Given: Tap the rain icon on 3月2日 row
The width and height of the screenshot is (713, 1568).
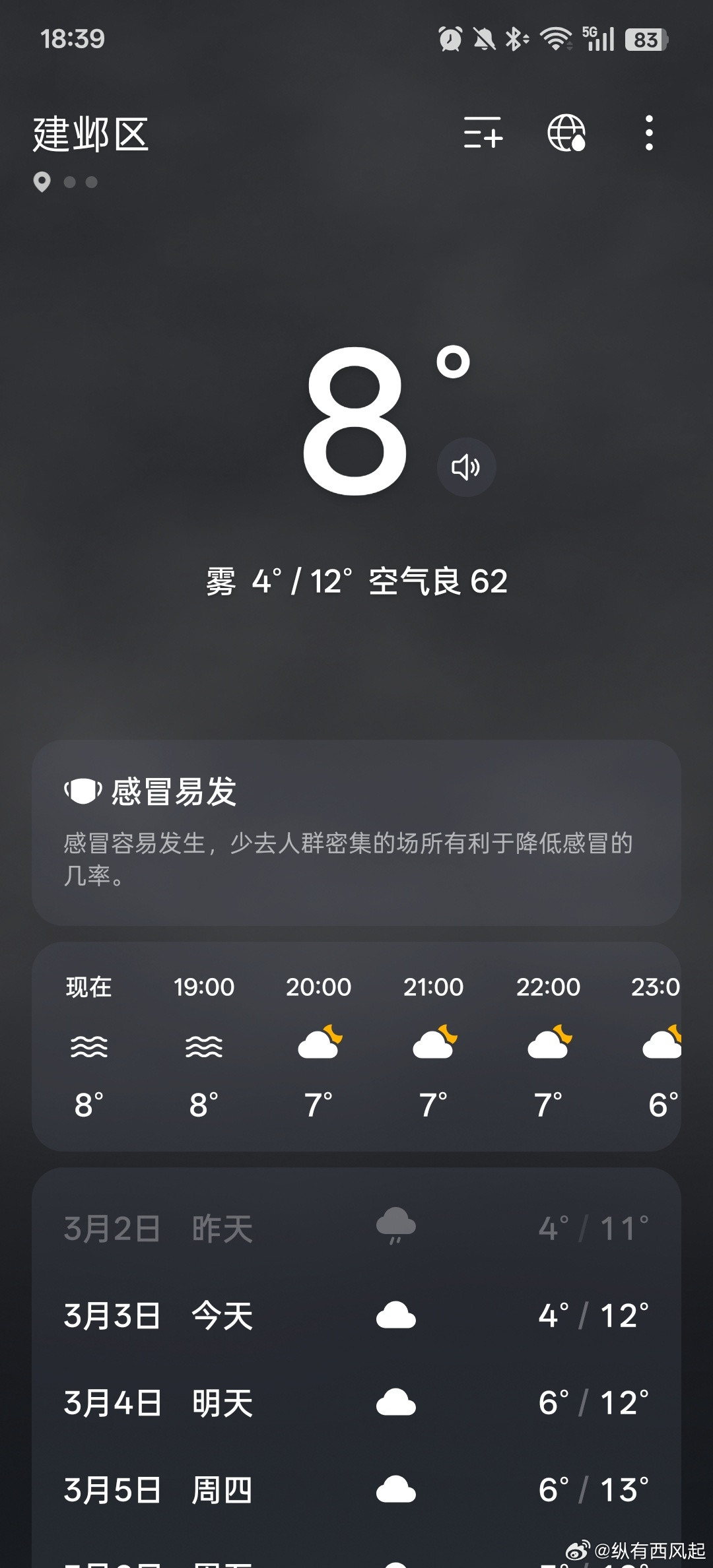Looking at the screenshot, I should pos(394,1225).
